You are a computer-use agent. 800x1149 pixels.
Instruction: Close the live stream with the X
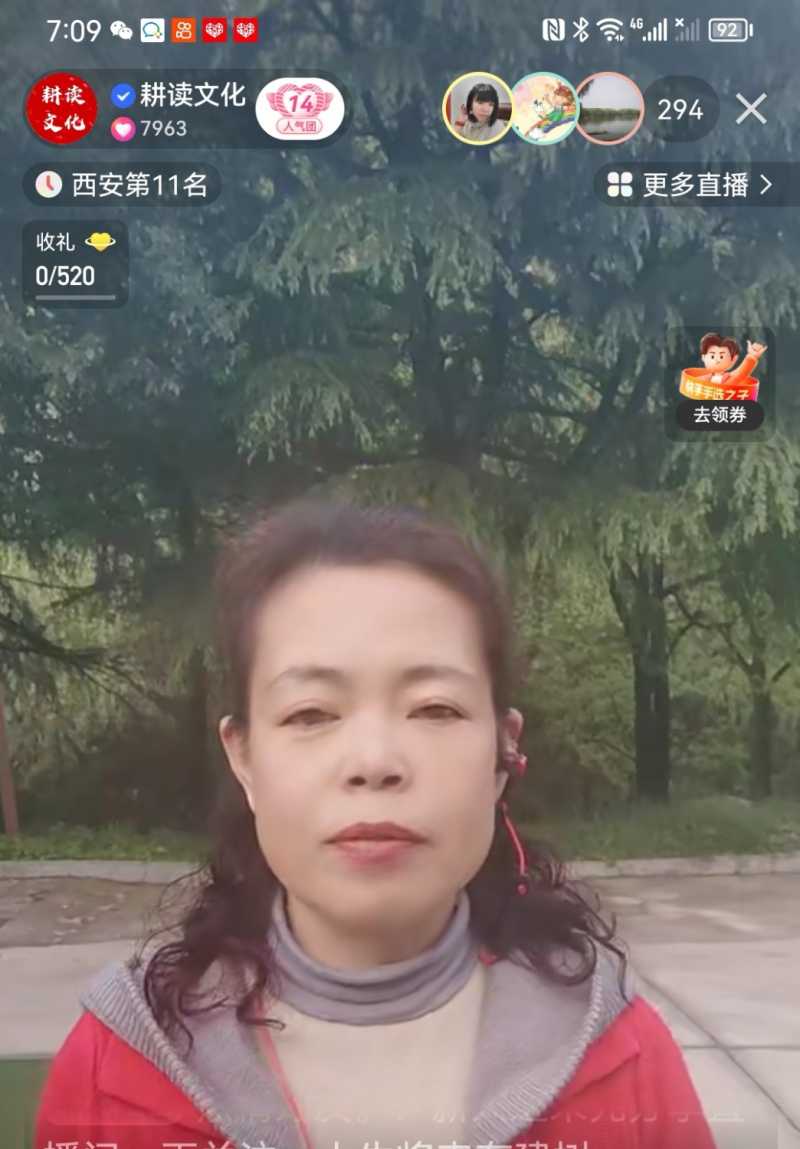point(751,109)
